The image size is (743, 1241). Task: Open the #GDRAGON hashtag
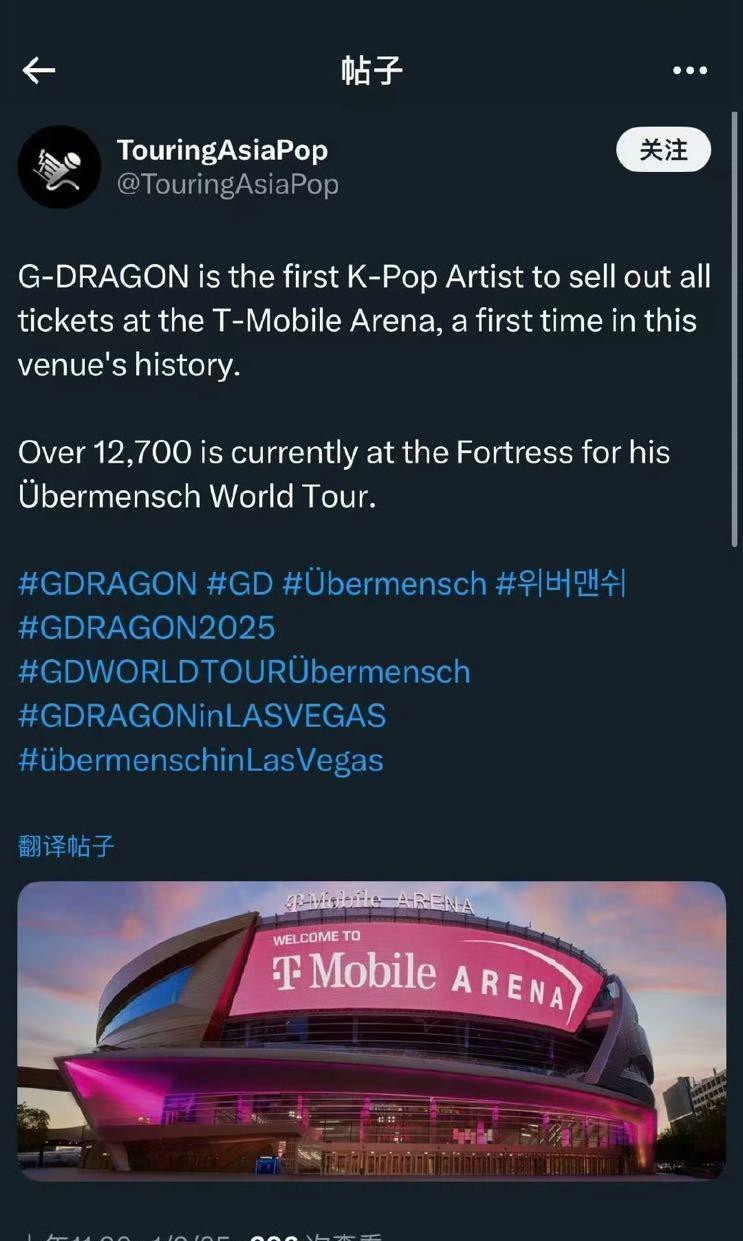[x=107, y=583]
